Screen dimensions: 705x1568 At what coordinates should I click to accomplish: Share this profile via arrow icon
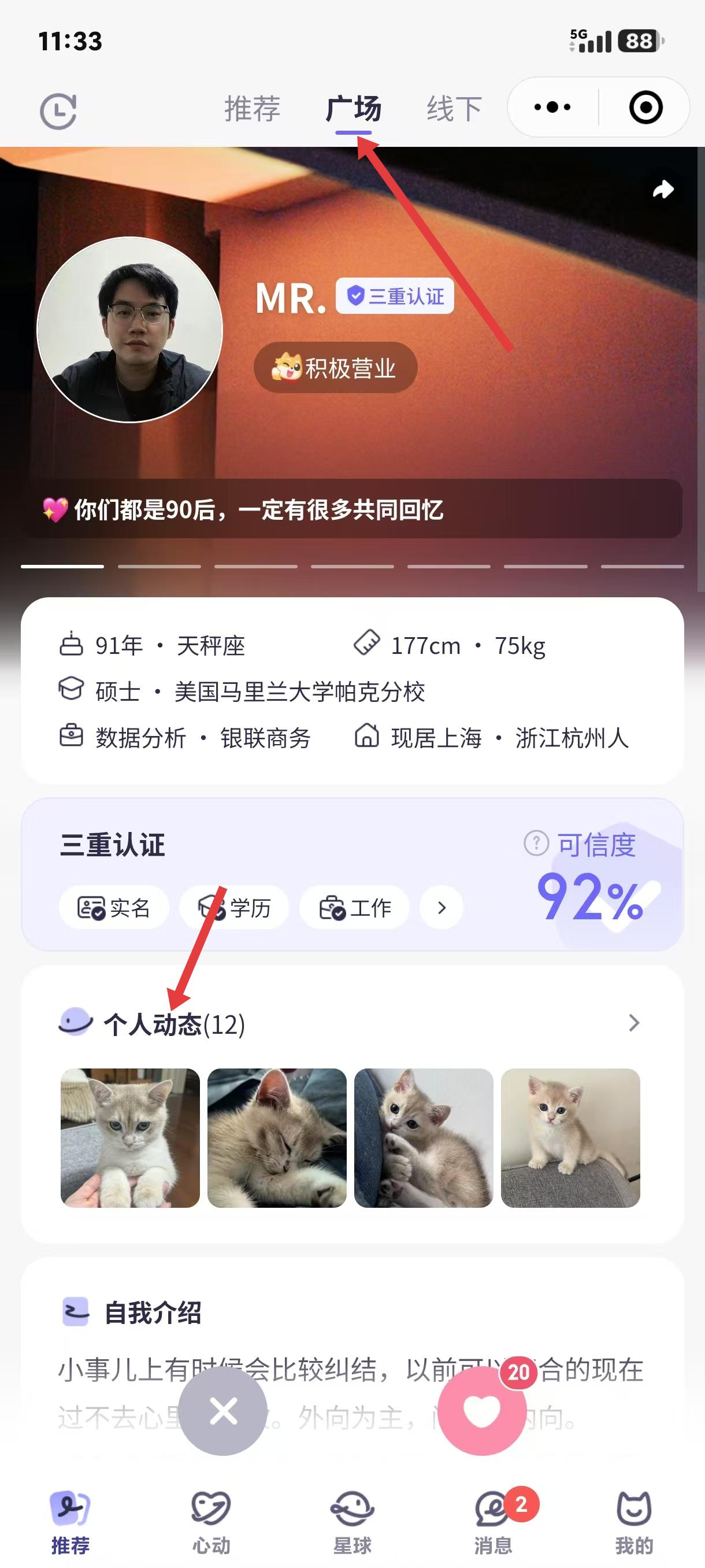coord(662,189)
